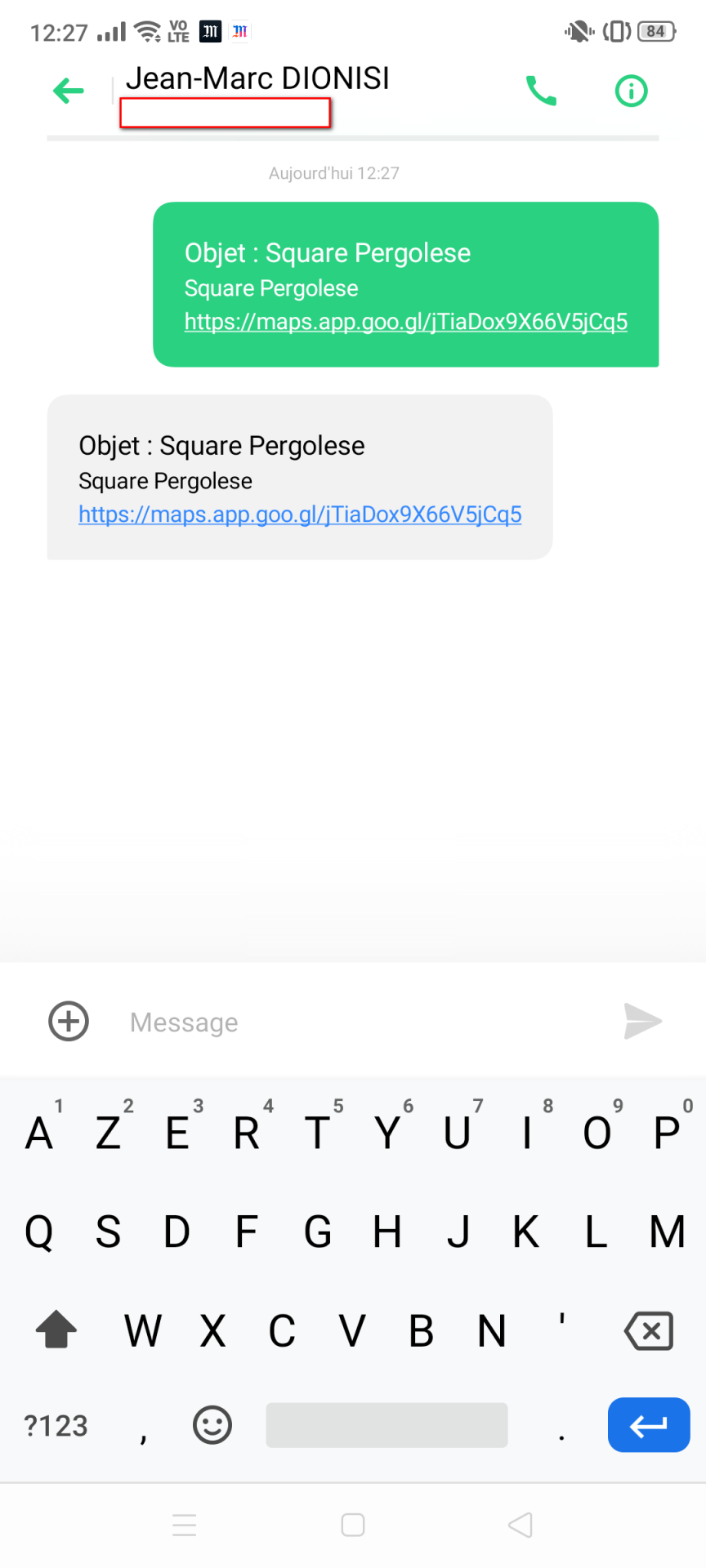The image size is (706, 1568).
Task: Open the contact info icon
Action: (x=631, y=91)
